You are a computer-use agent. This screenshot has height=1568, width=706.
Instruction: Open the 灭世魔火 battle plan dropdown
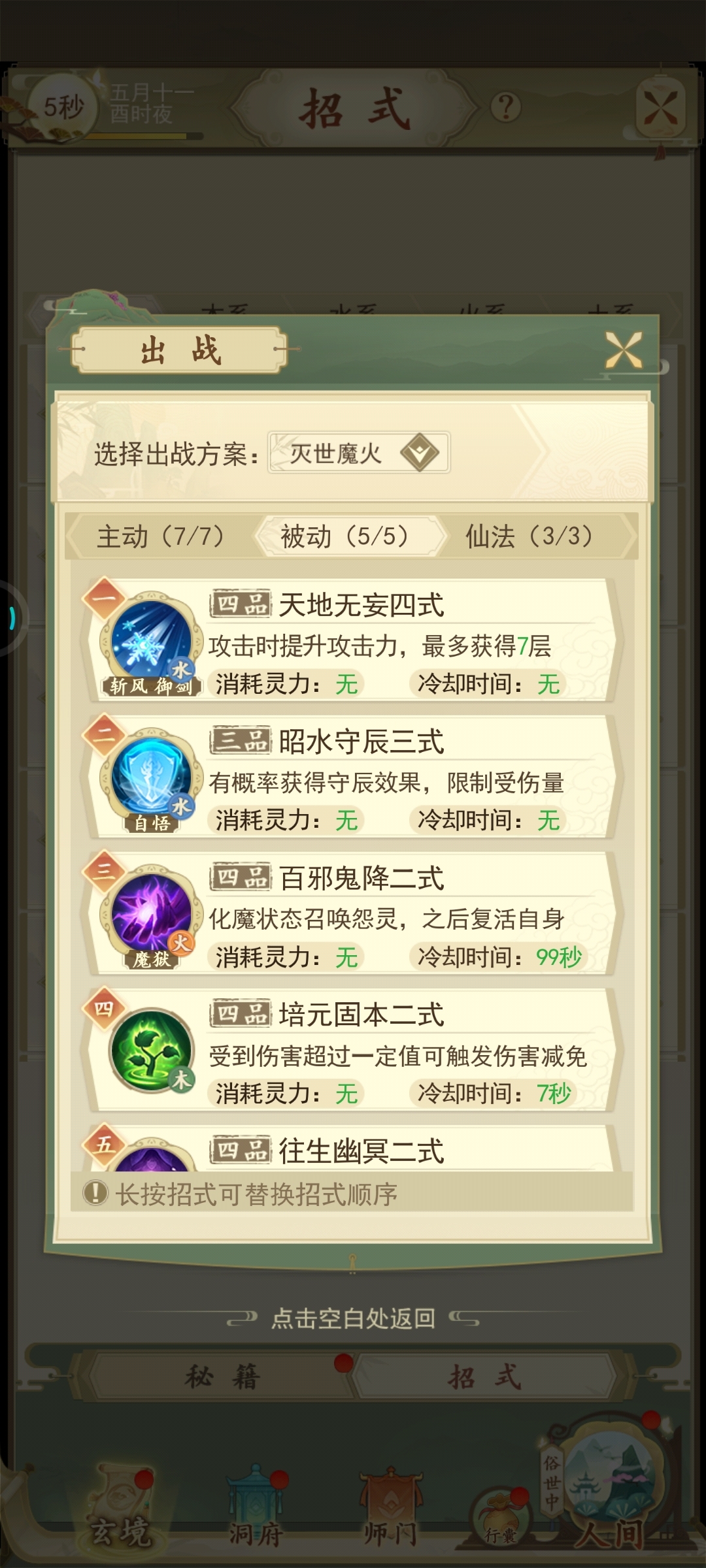359,453
